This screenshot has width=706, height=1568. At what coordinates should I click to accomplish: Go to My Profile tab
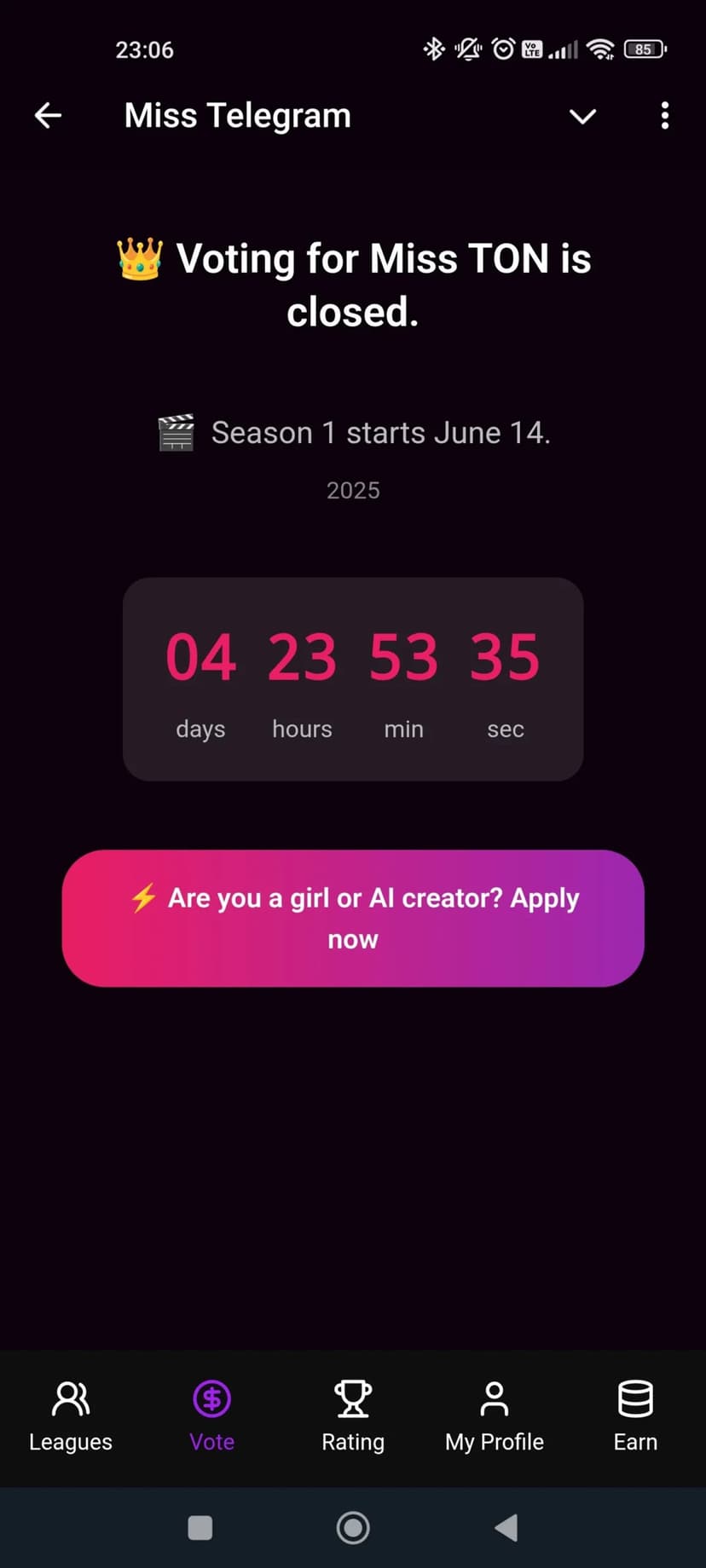495,1418
